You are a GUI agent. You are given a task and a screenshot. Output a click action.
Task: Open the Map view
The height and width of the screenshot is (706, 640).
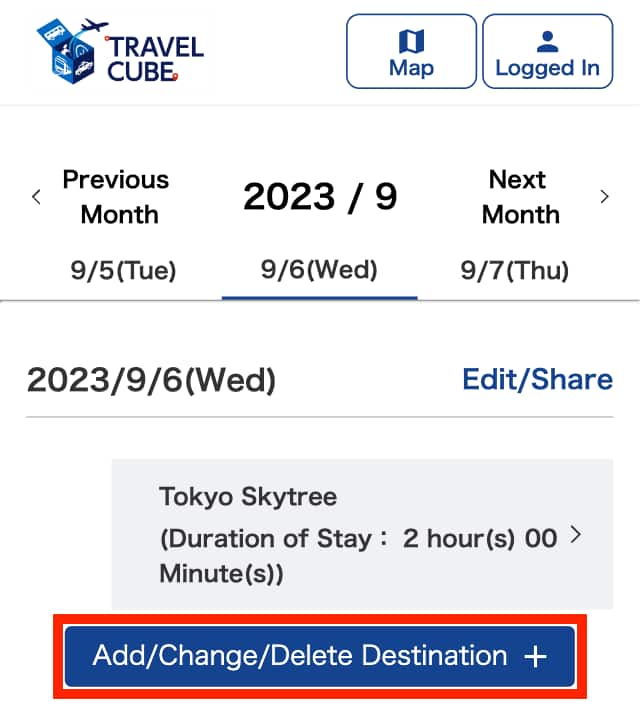coord(411,52)
